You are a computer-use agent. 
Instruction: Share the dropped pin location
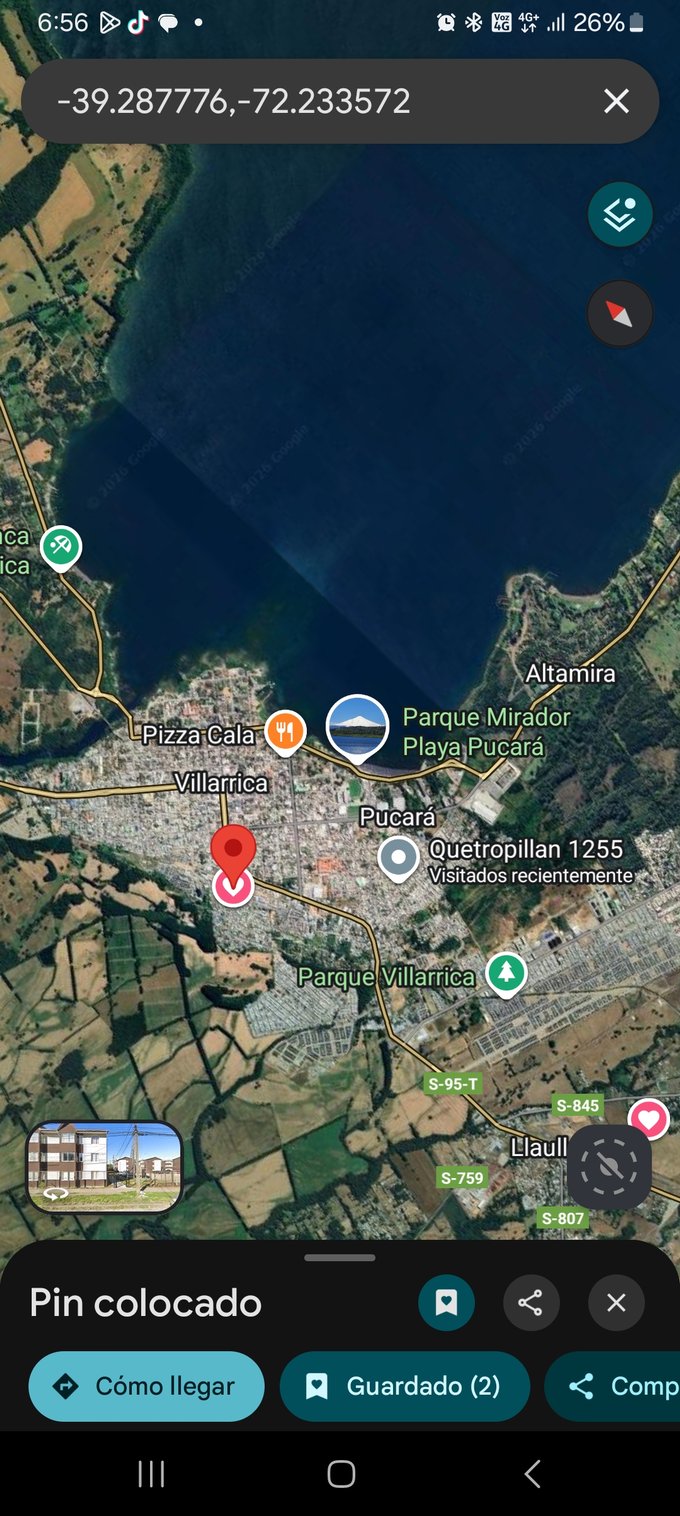(531, 1302)
